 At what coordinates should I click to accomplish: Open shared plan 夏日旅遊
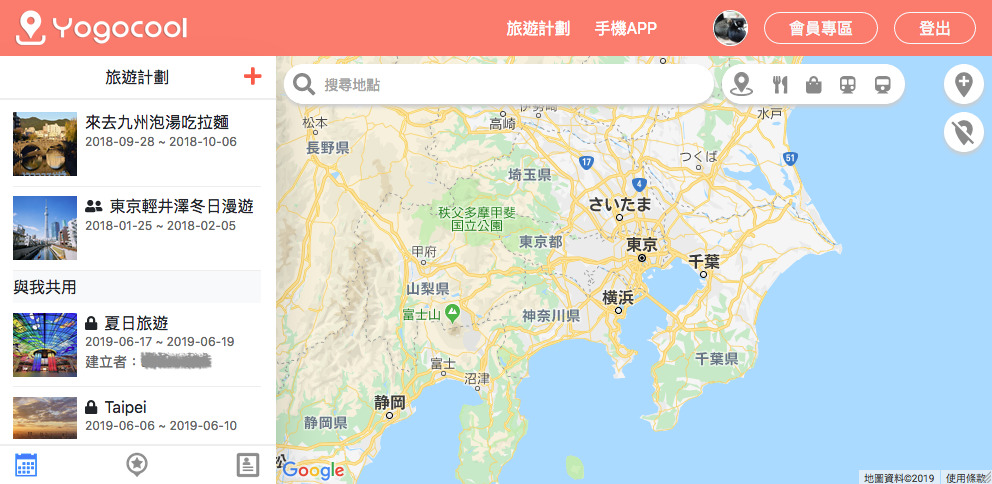(137, 323)
